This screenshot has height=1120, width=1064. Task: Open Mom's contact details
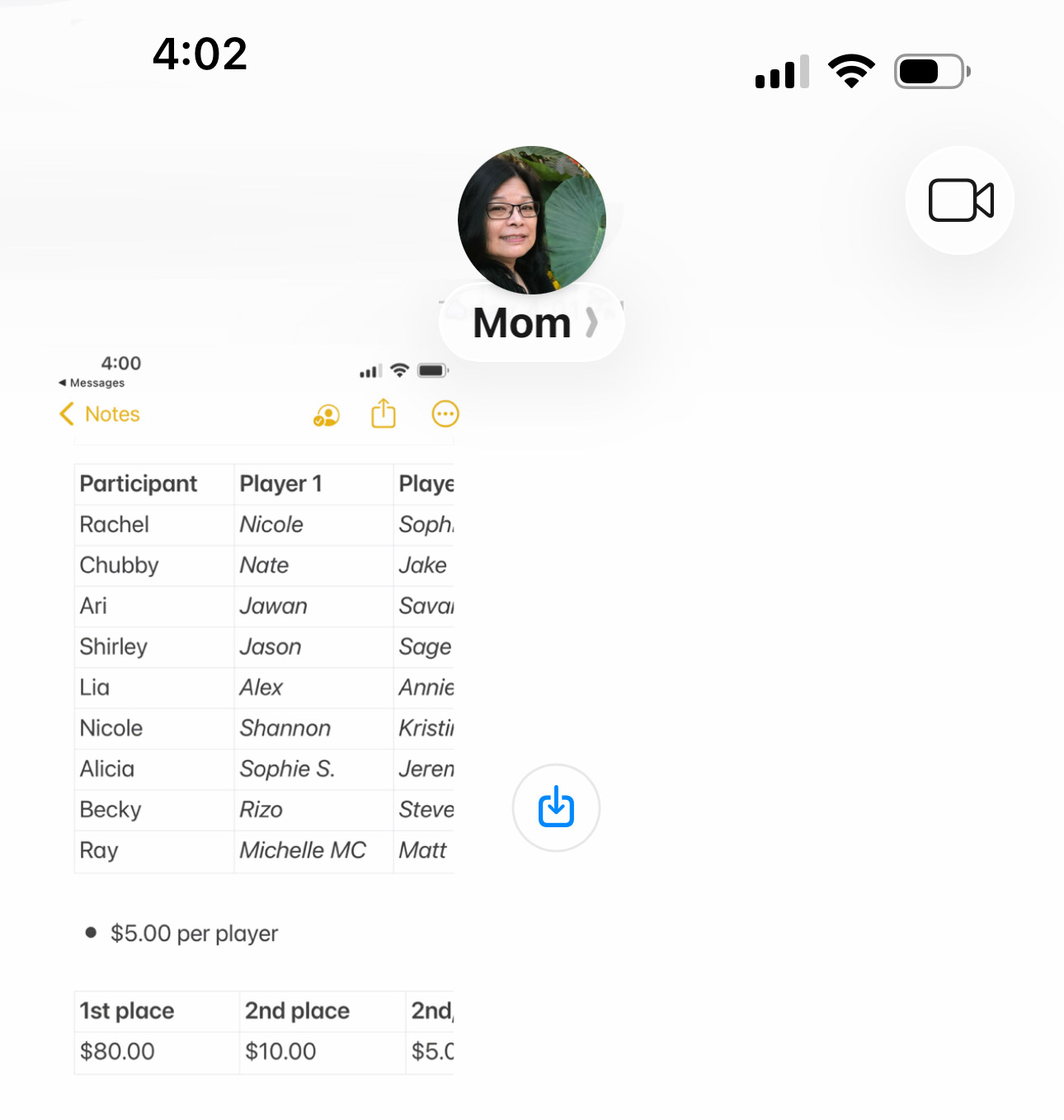click(x=532, y=322)
